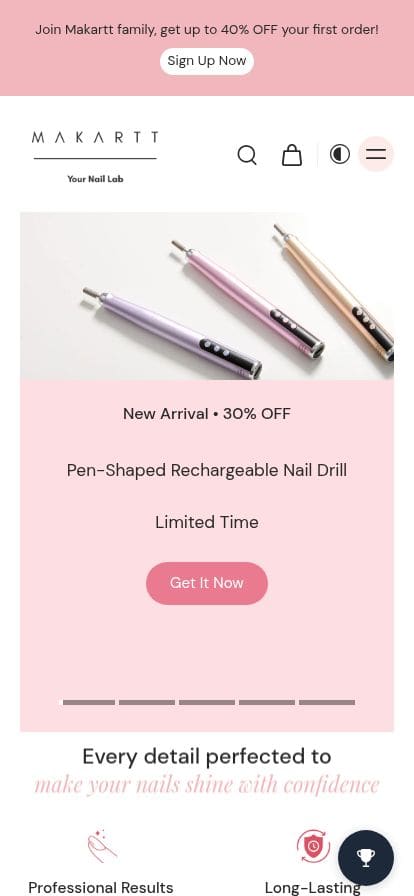Open the nail drill banner image
The height and width of the screenshot is (896, 414).
coord(206,296)
